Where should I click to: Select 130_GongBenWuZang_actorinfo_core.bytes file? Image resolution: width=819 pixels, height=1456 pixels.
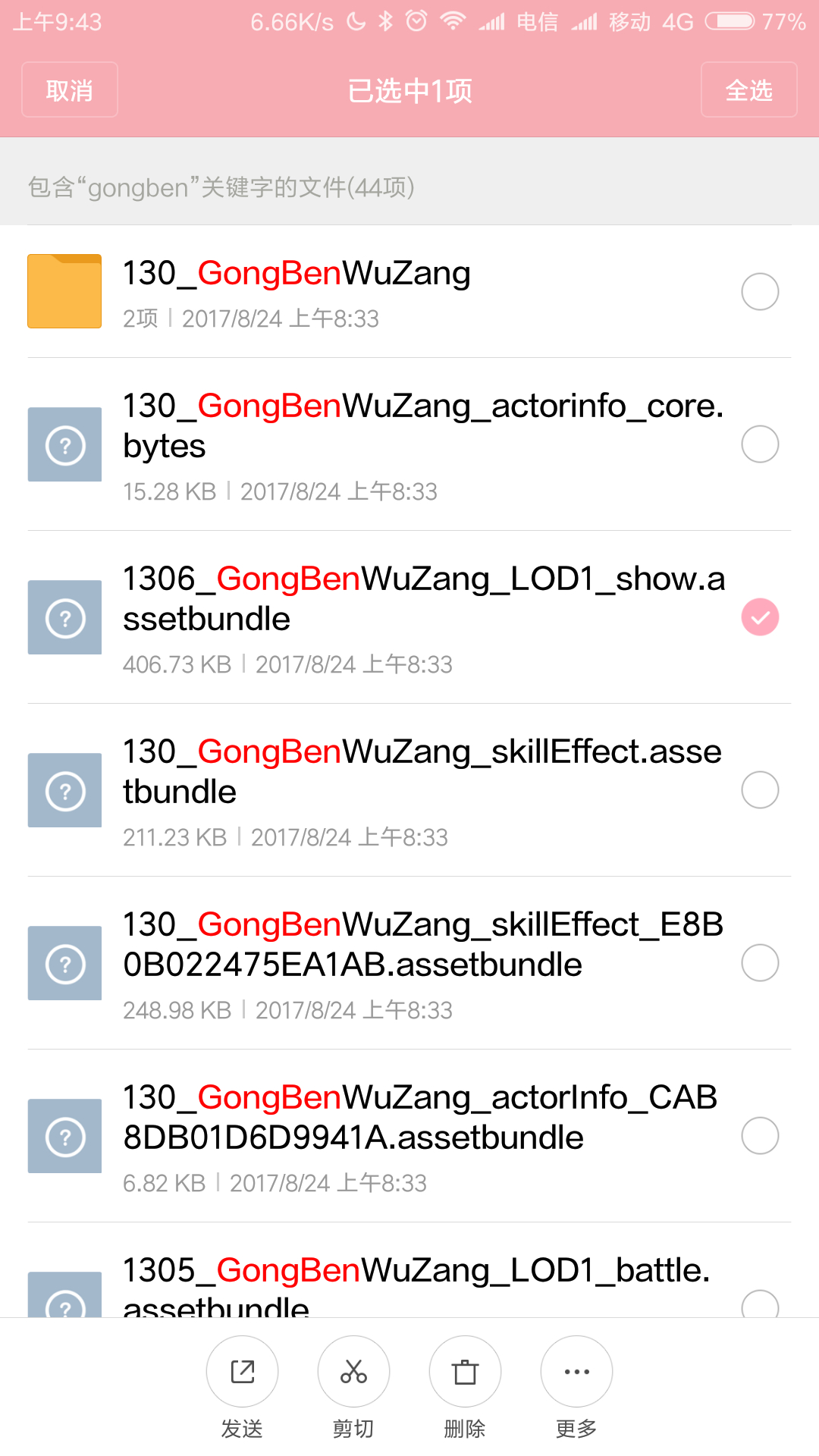pos(760,444)
